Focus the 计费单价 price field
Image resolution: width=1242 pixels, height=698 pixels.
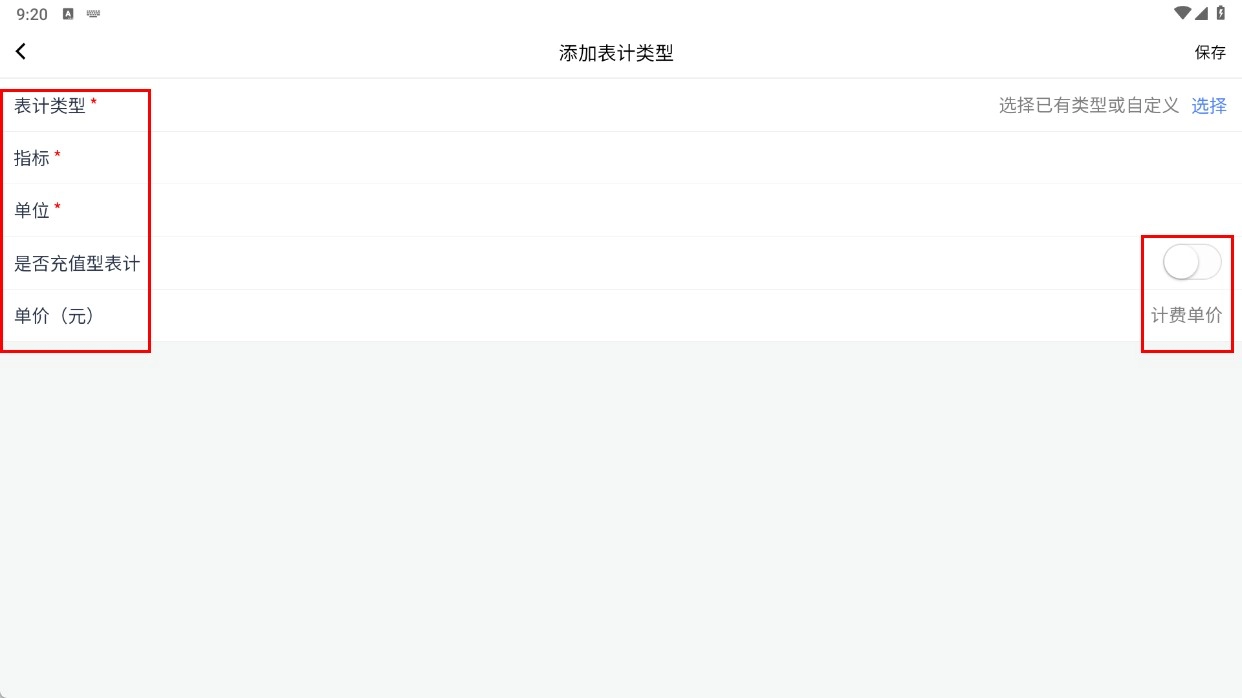click(x=1185, y=316)
